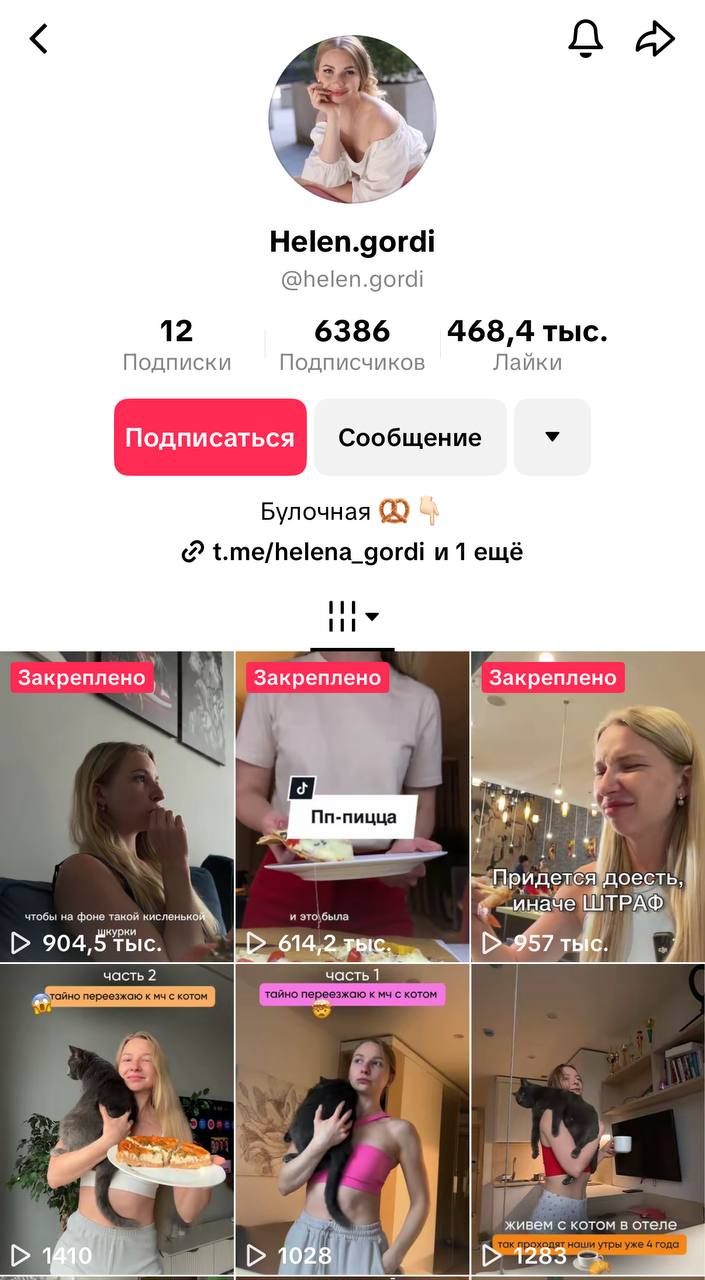Go back using the top arrow
This screenshot has height=1280, width=705.
(39, 39)
